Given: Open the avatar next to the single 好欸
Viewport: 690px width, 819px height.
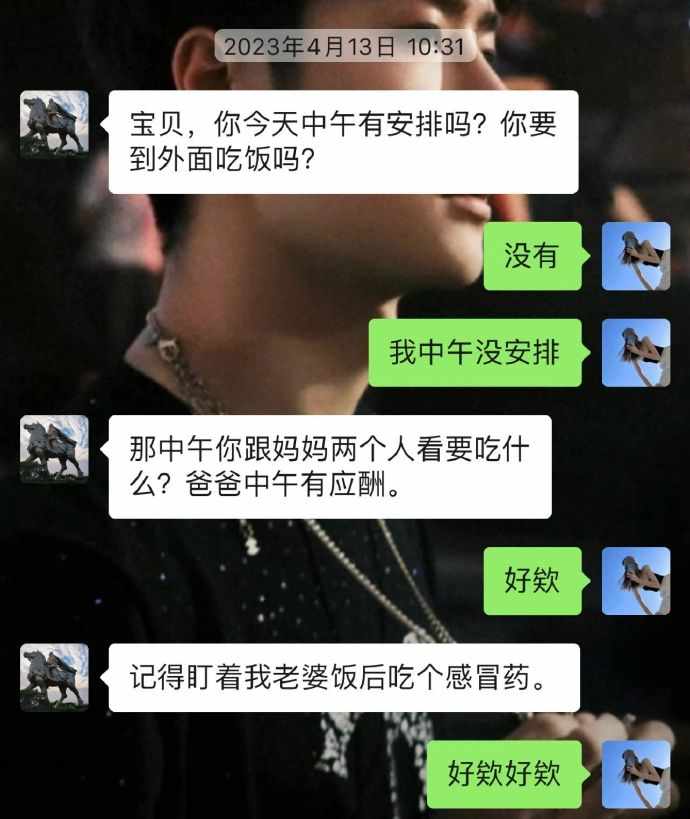Looking at the screenshot, I should [x=636, y=581].
